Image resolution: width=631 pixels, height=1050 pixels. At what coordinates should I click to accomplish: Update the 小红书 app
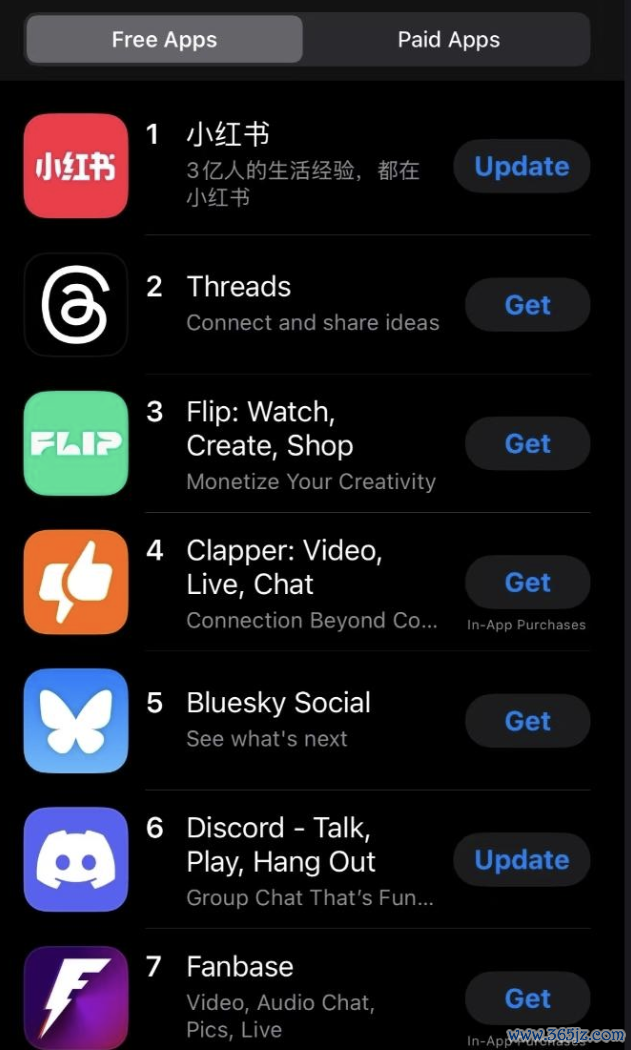click(521, 166)
